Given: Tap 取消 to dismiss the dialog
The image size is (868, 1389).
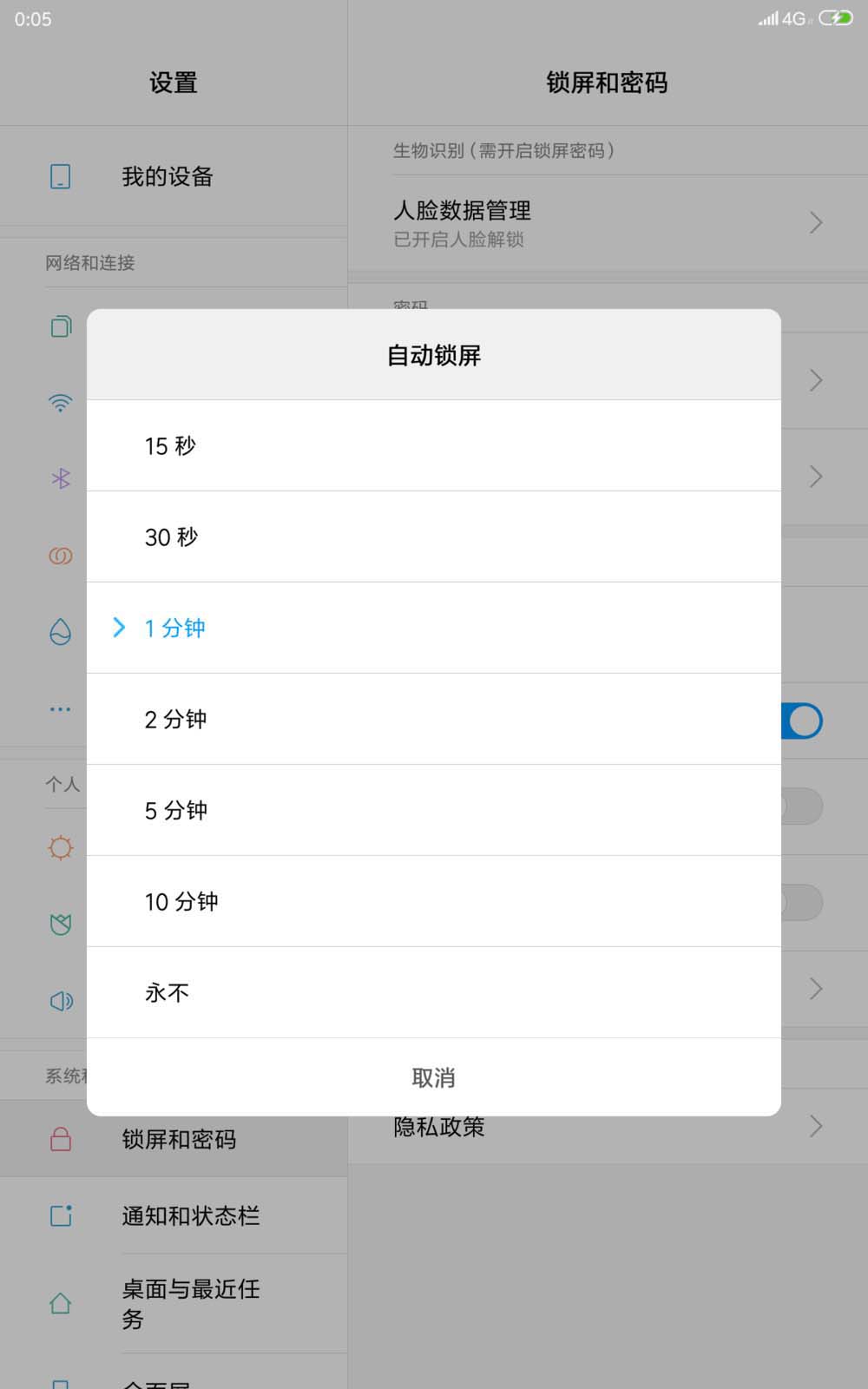Looking at the screenshot, I should [x=433, y=1077].
